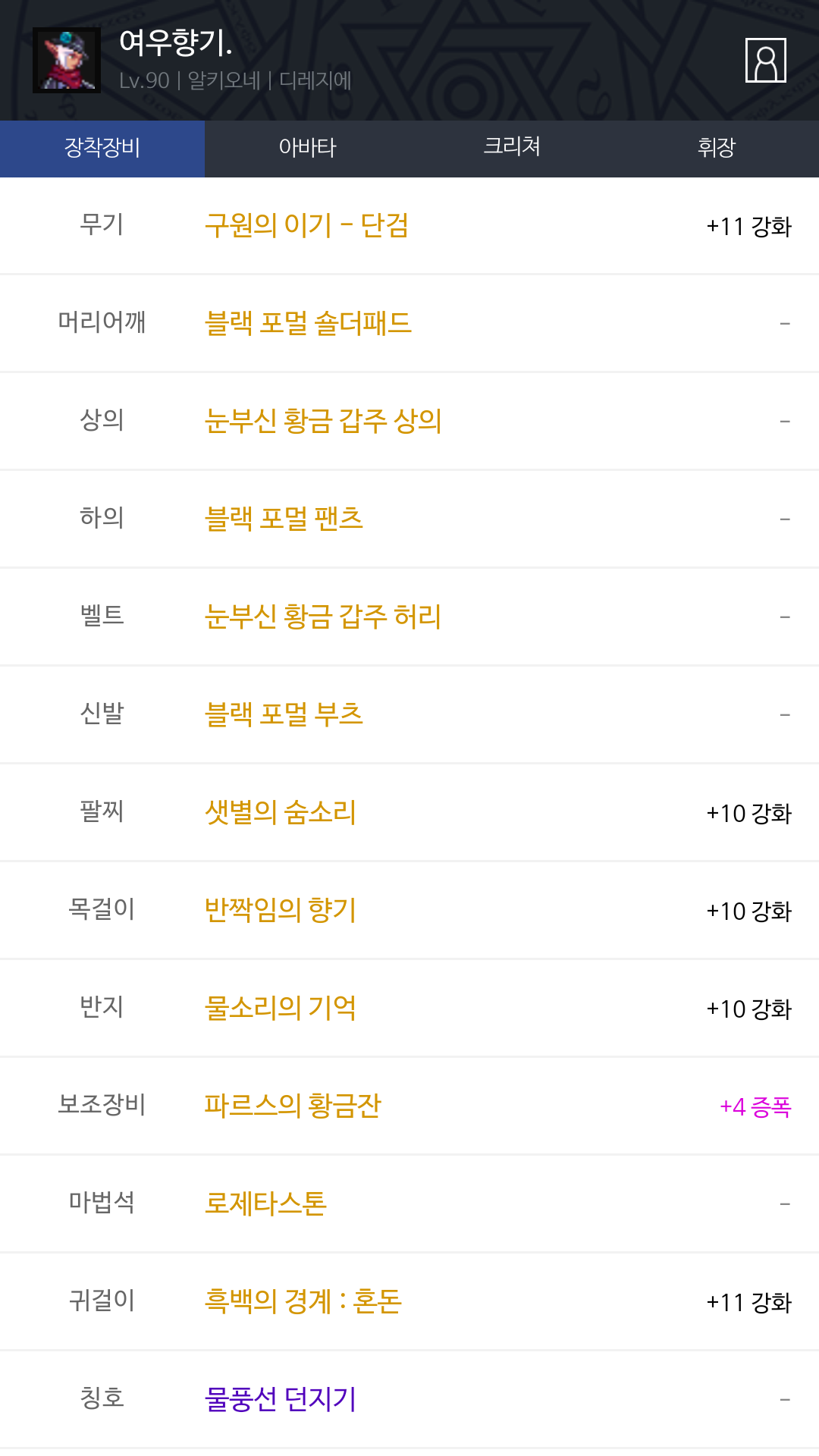Tap the character avatar 여우향기.
The image size is (819, 1456).
point(67,60)
